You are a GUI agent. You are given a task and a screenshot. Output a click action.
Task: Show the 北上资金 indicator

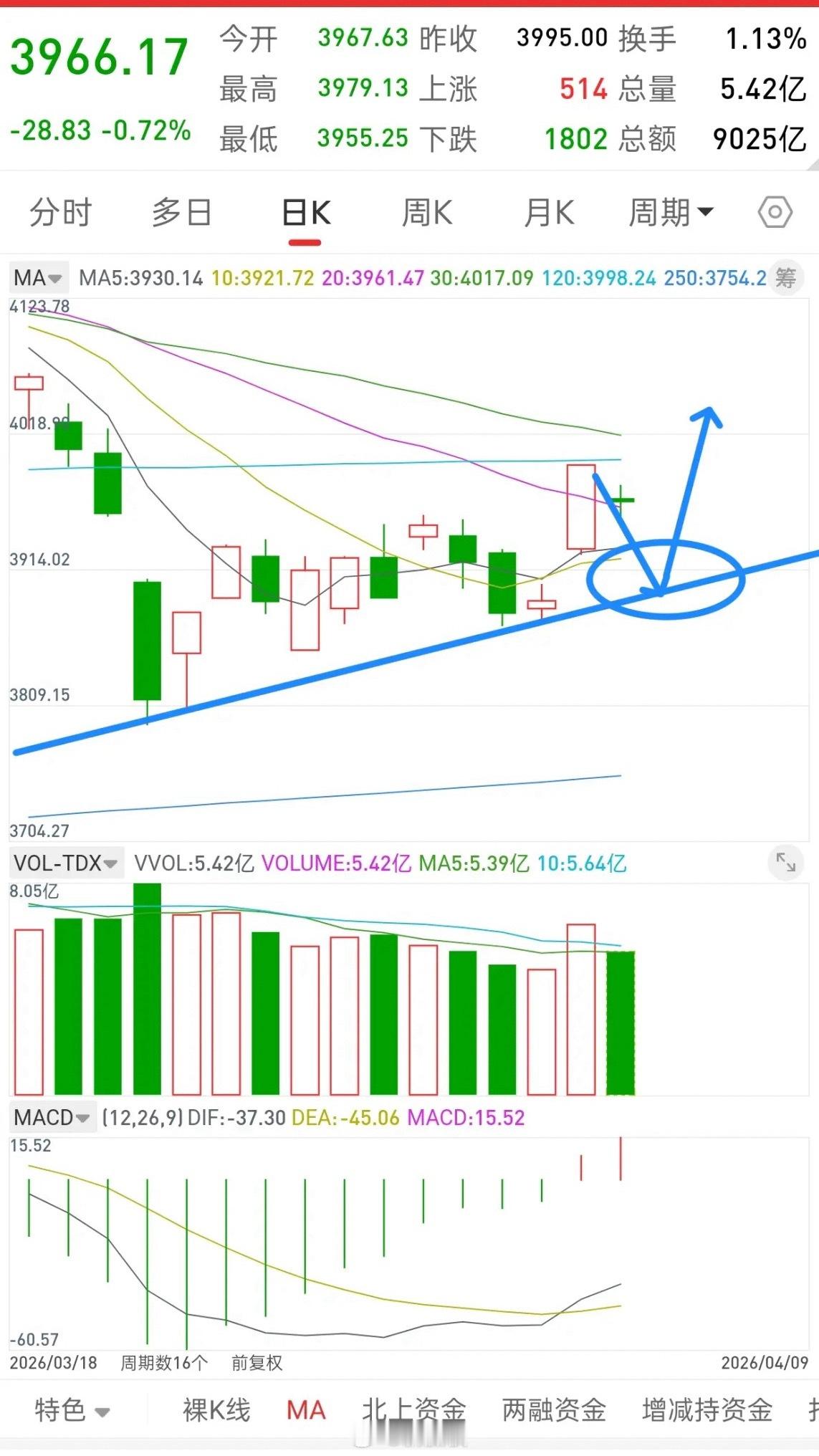coord(414,1410)
